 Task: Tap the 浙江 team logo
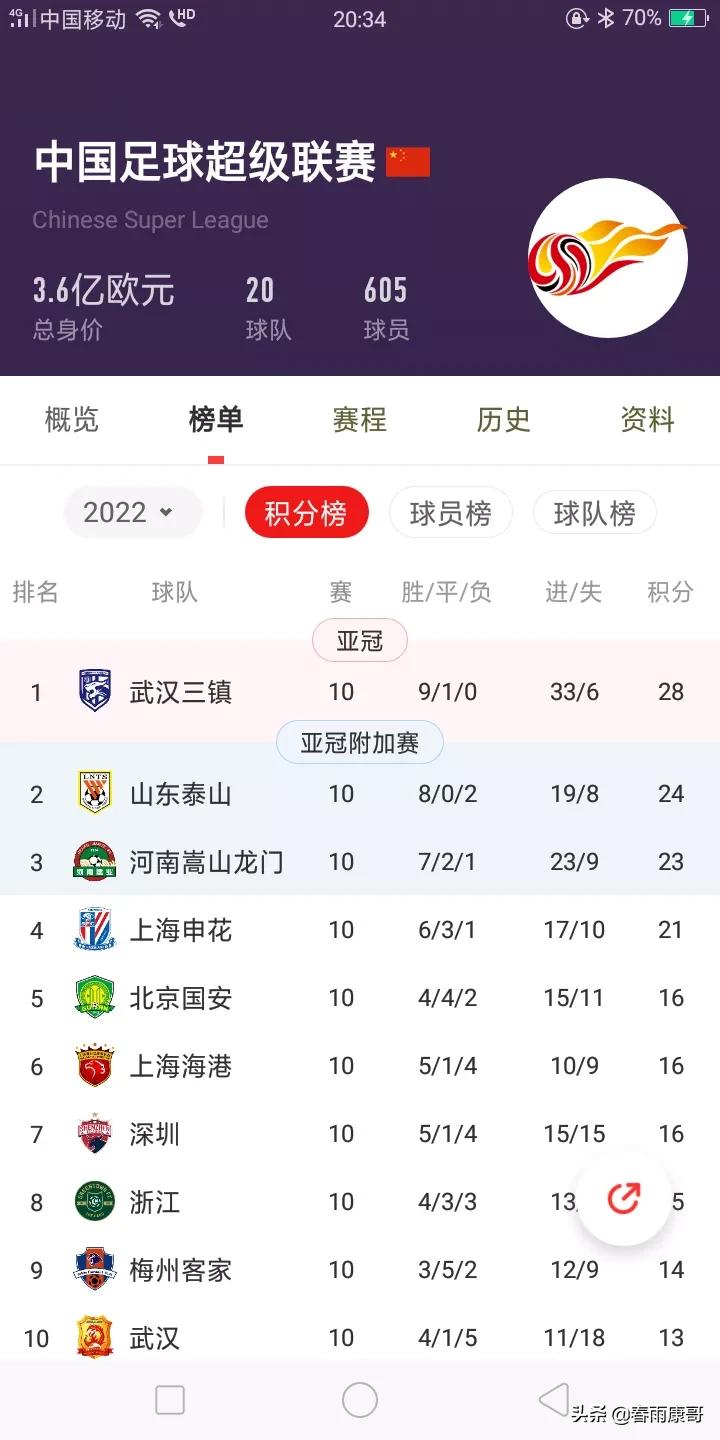coord(94,1202)
